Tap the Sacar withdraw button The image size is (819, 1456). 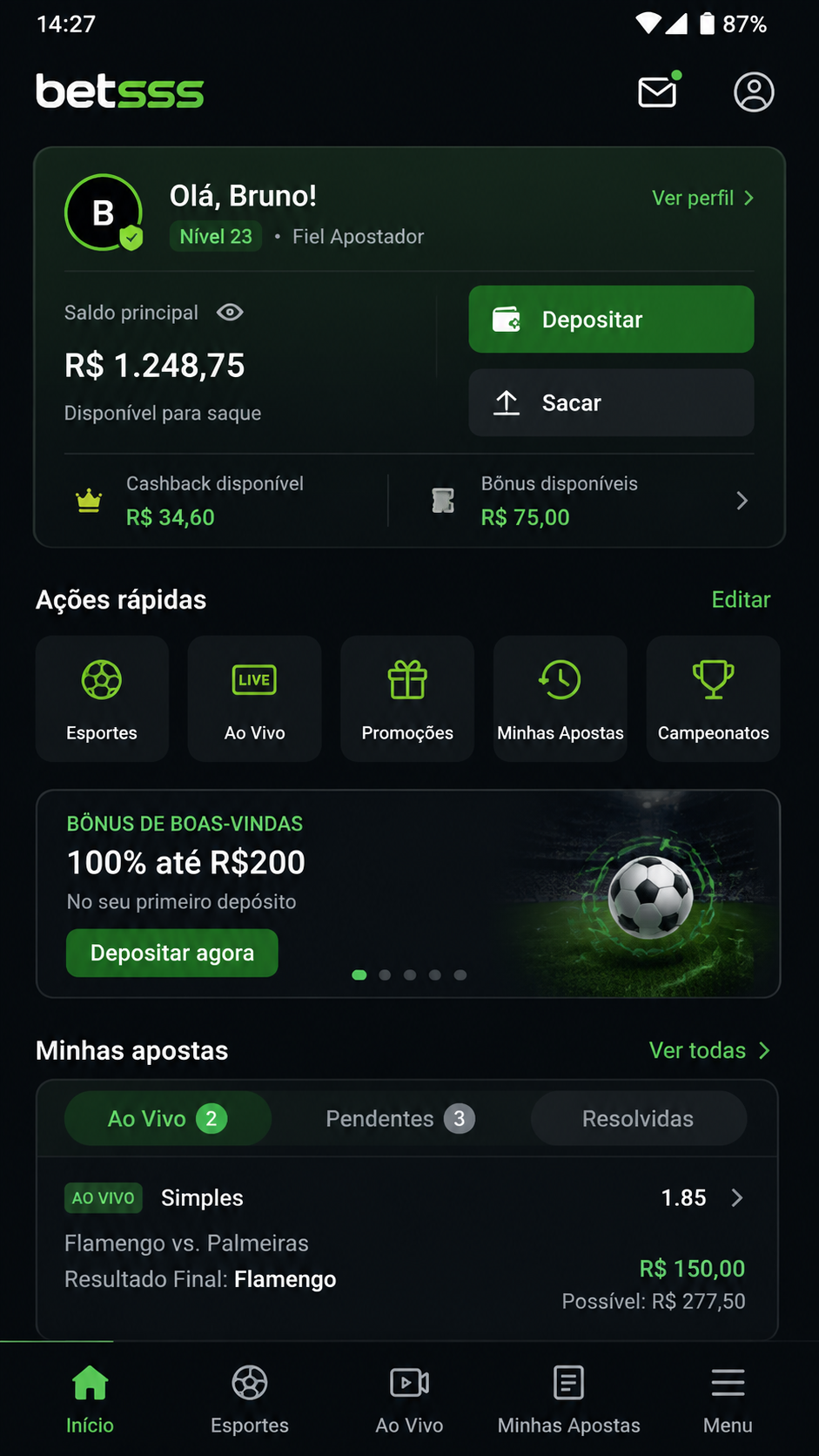[x=611, y=402]
